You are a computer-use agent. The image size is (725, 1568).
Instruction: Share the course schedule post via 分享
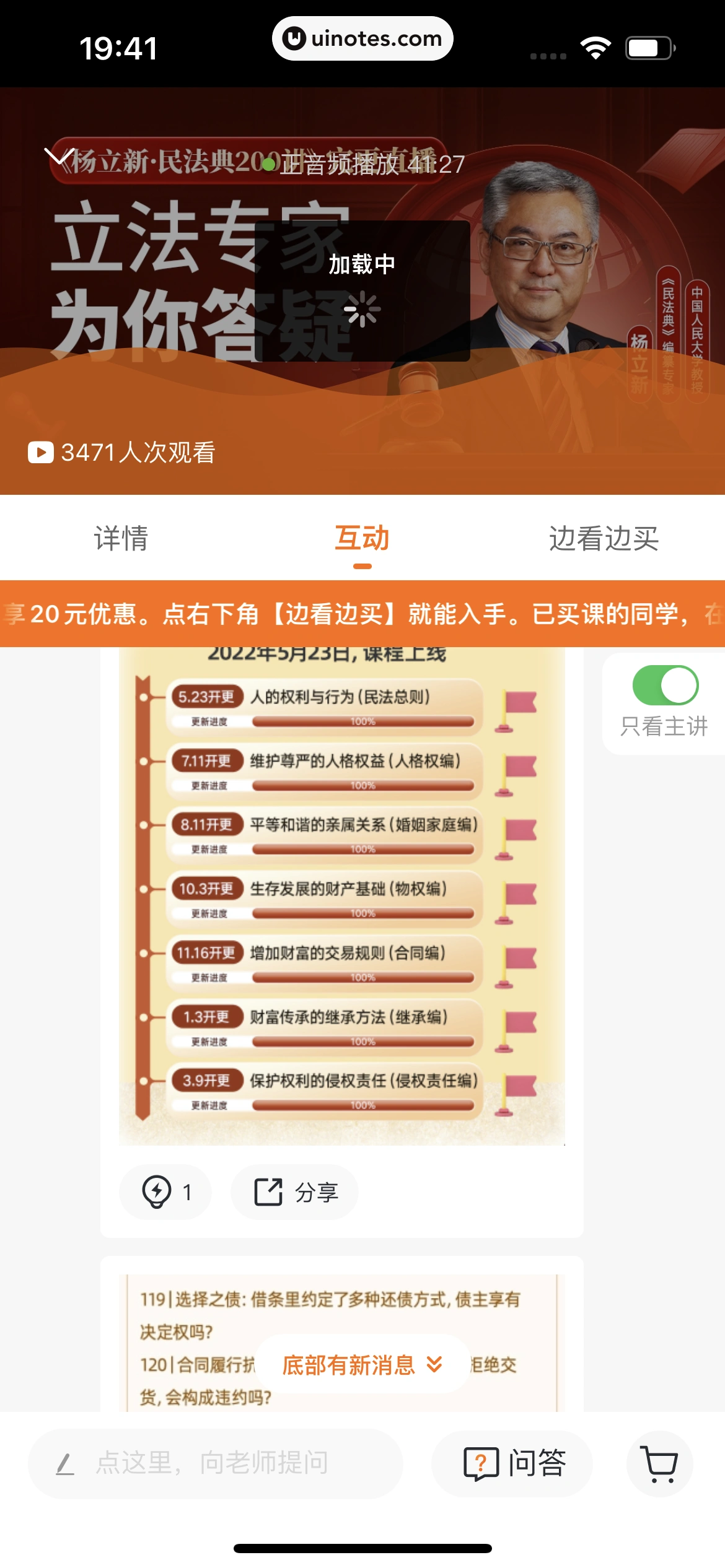coord(296,1191)
